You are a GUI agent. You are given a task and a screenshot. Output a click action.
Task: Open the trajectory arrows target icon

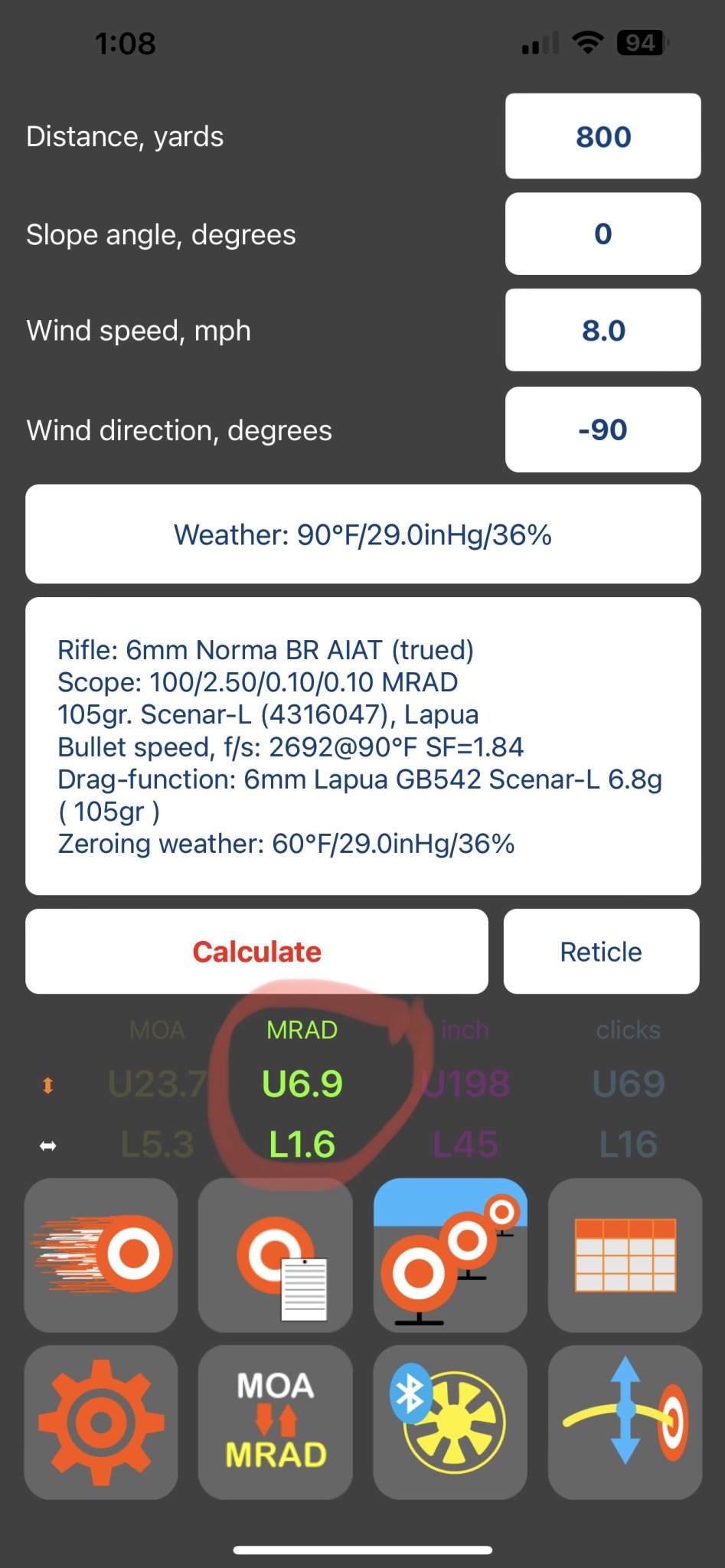625,1423
